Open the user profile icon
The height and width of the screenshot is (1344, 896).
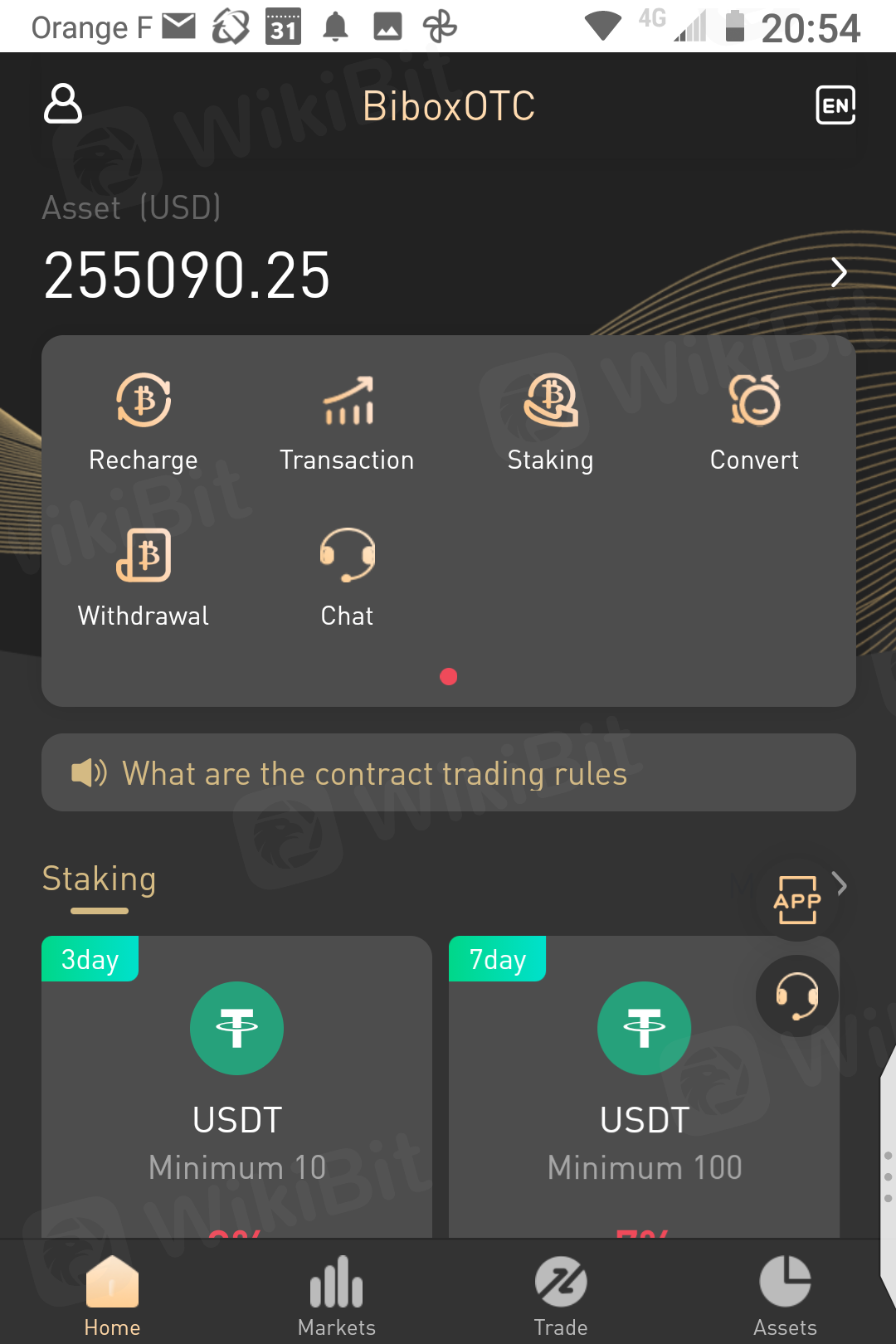[x=63, y=104]
